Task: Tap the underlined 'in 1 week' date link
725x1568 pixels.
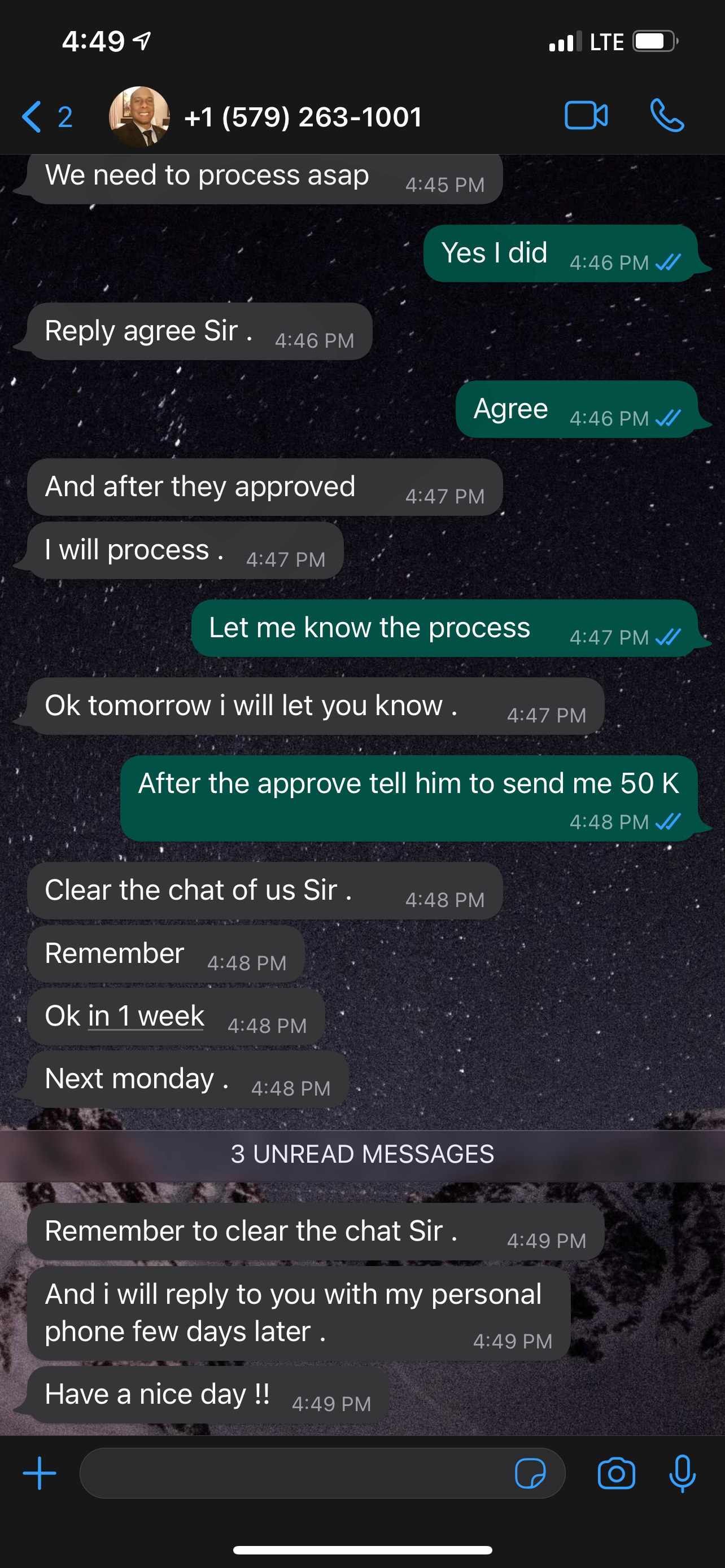Action: pyautogui.click(x=146, y=1015)
